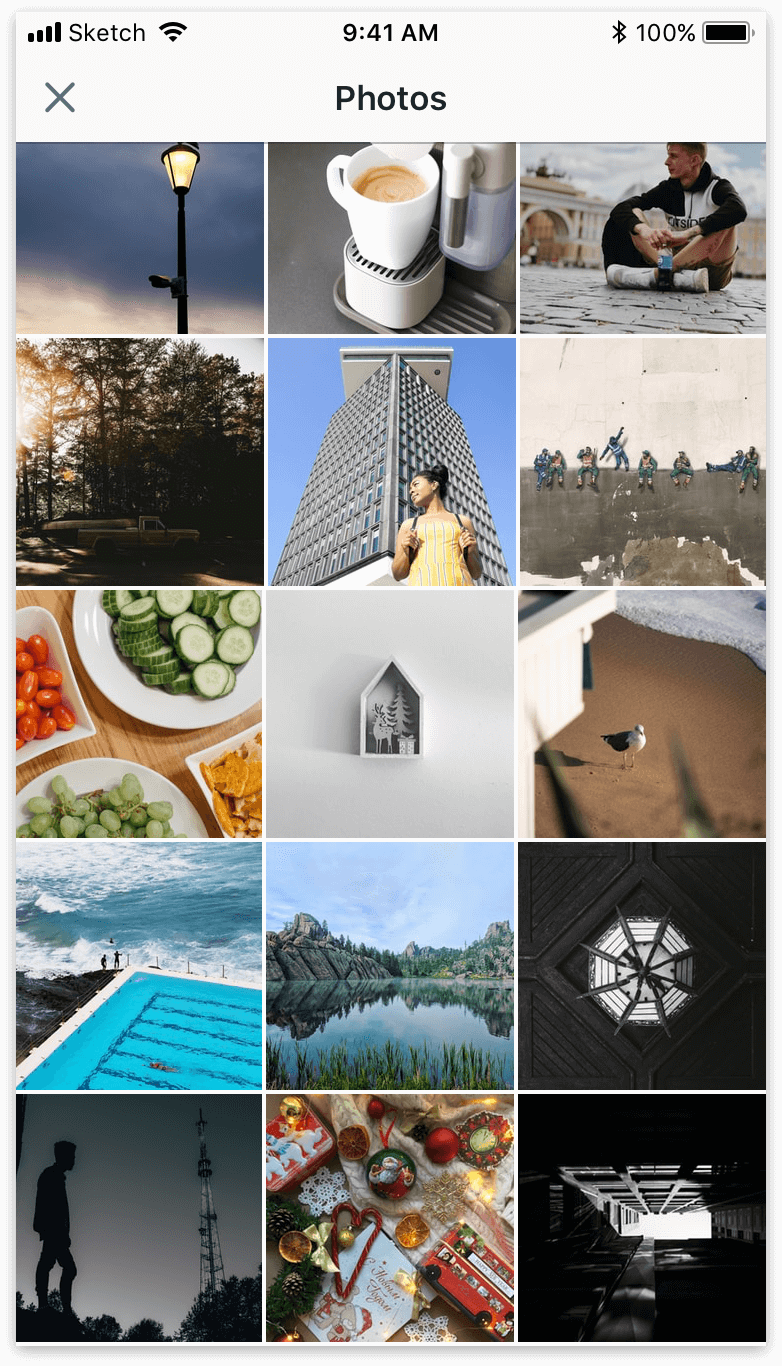Viewport: 782px width, 1366px height.
Task: Select the ocean swimming pool photo
Action: (140, 965)
